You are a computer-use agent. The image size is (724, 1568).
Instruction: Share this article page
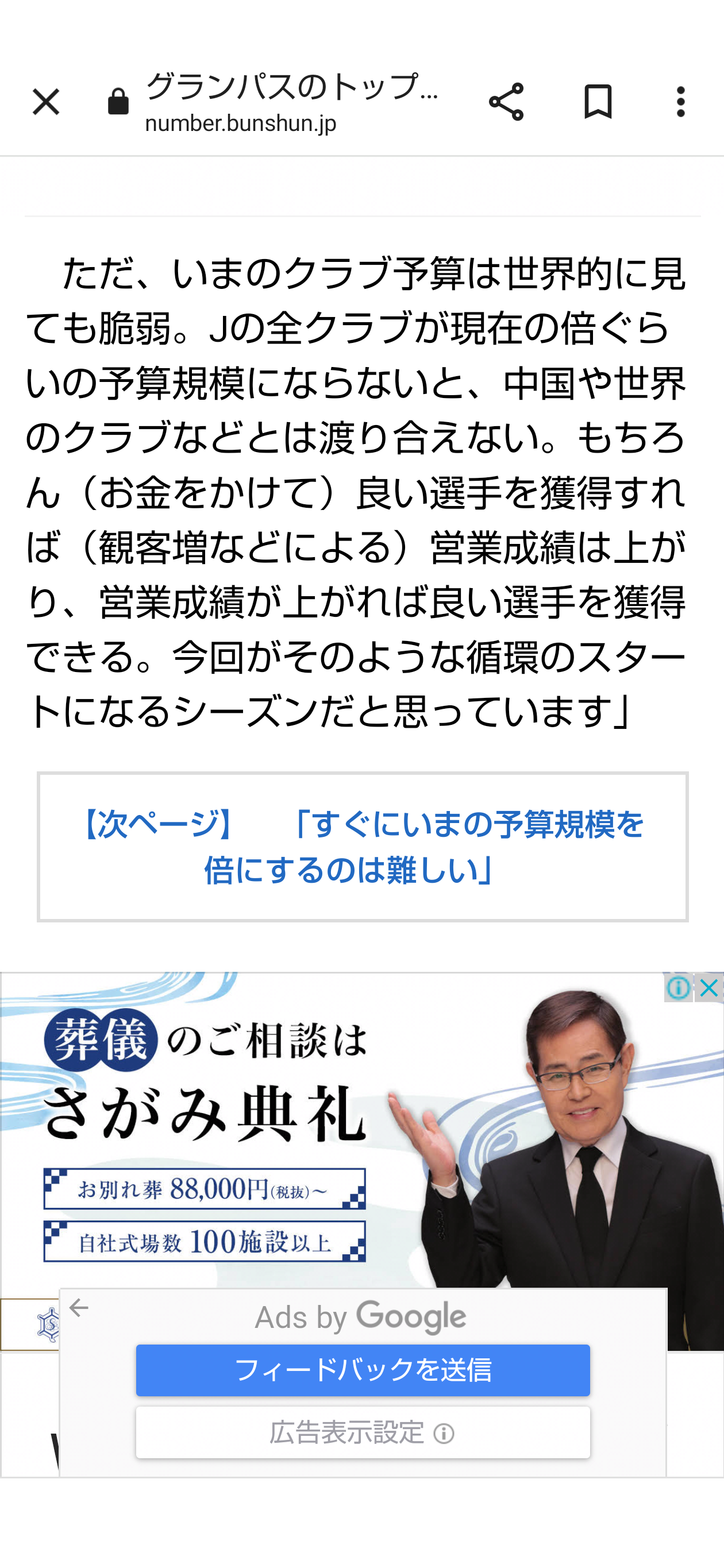click(506, 102)
